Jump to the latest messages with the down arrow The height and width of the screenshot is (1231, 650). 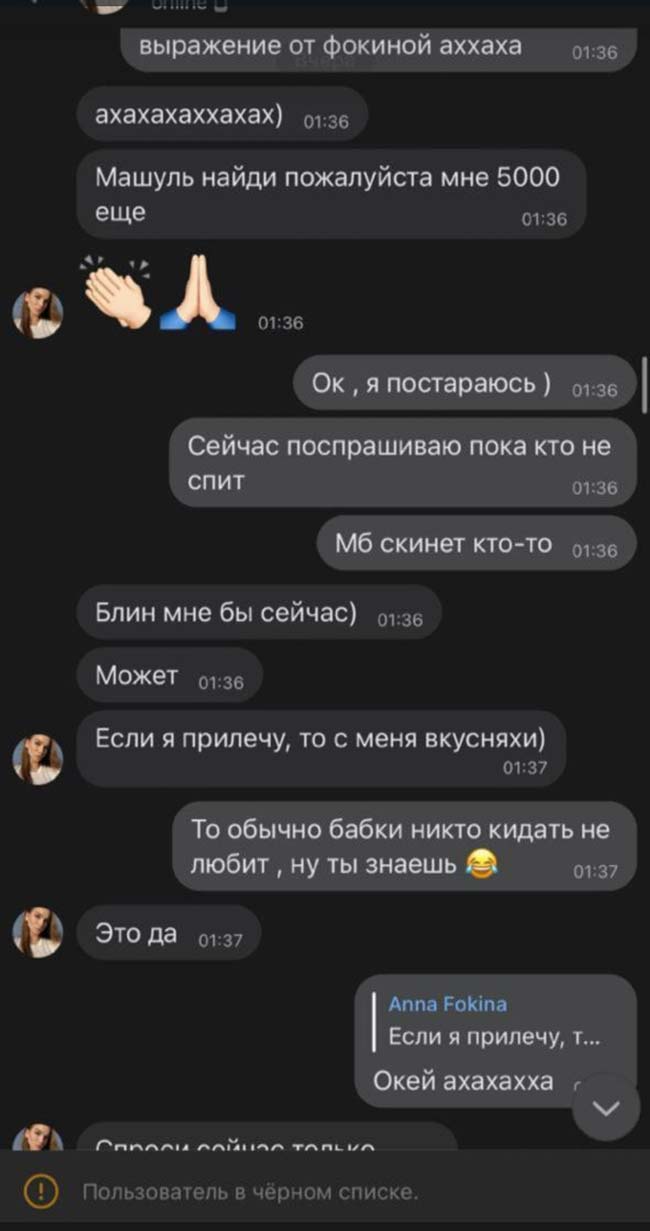(x=606, y=1107)
